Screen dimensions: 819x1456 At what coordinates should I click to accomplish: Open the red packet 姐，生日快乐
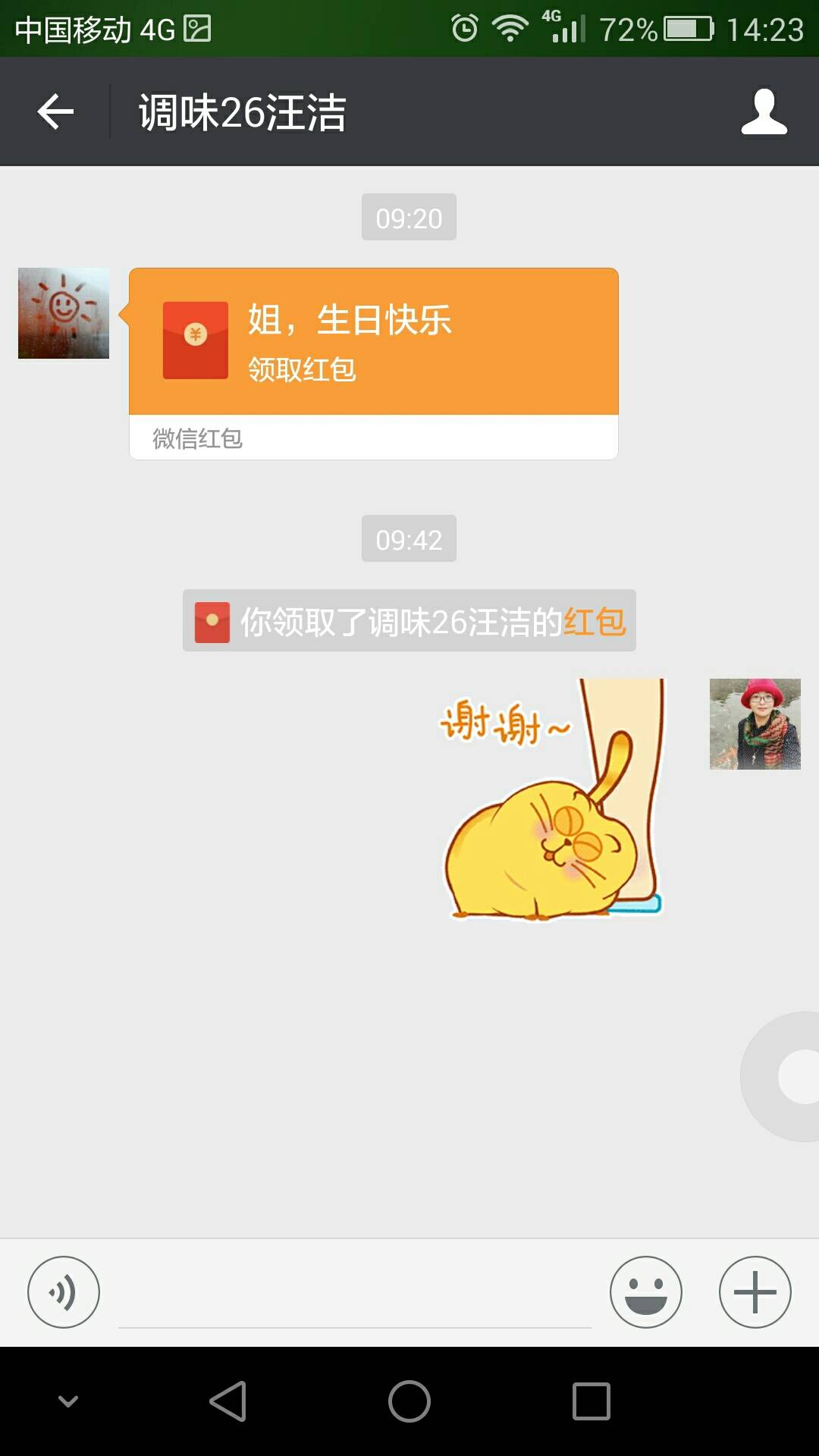[x=373, y=343]
